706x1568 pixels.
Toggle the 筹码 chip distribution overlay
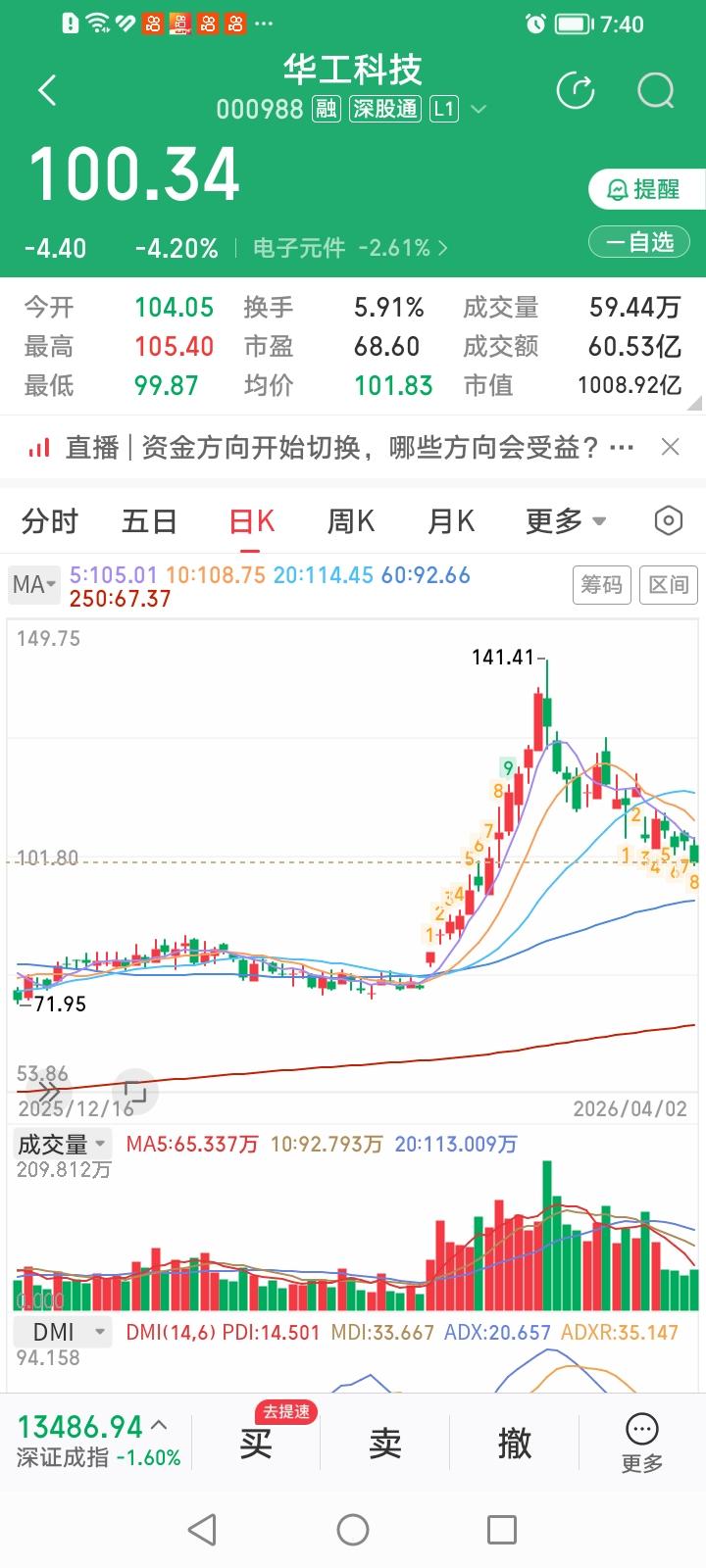point(601,584)
